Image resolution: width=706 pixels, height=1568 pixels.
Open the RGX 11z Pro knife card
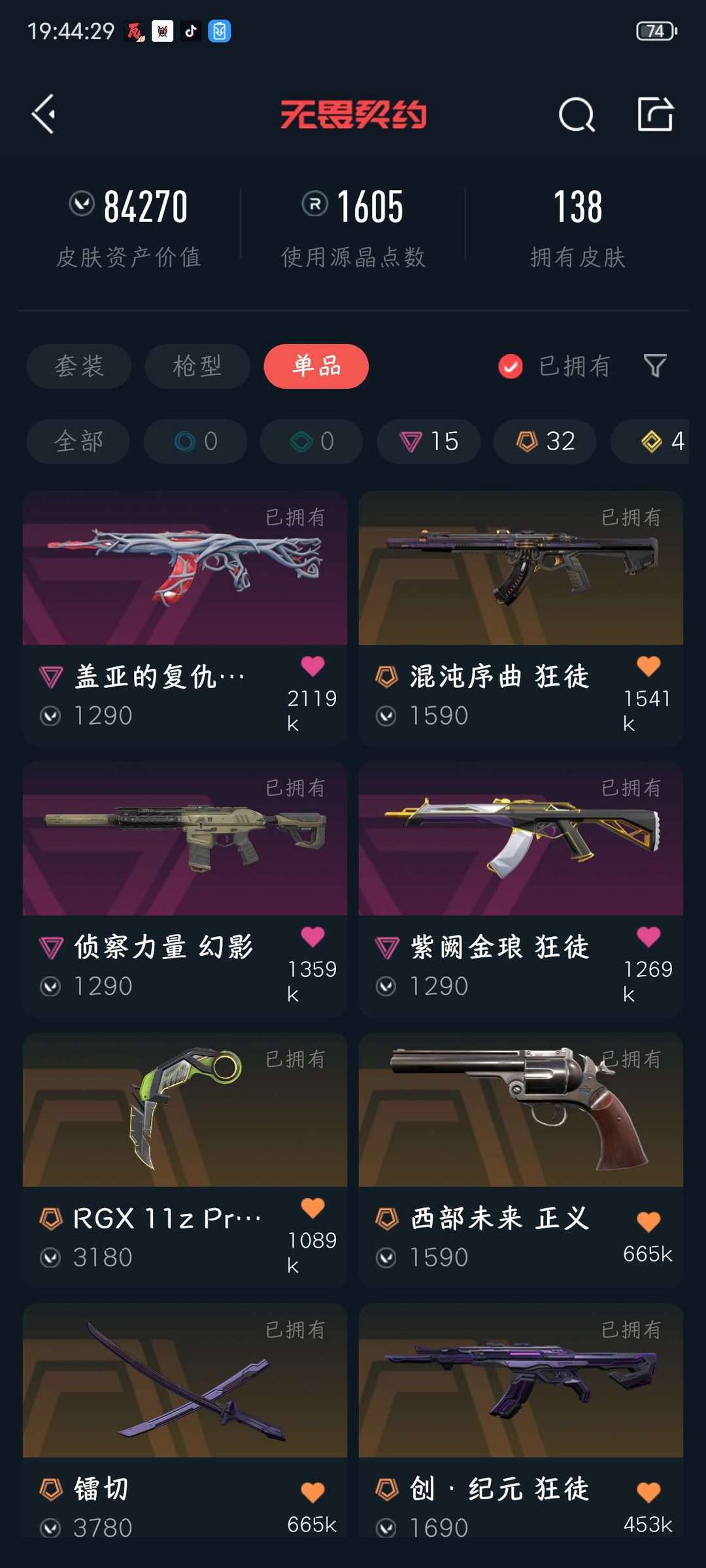click(185, 1160)
